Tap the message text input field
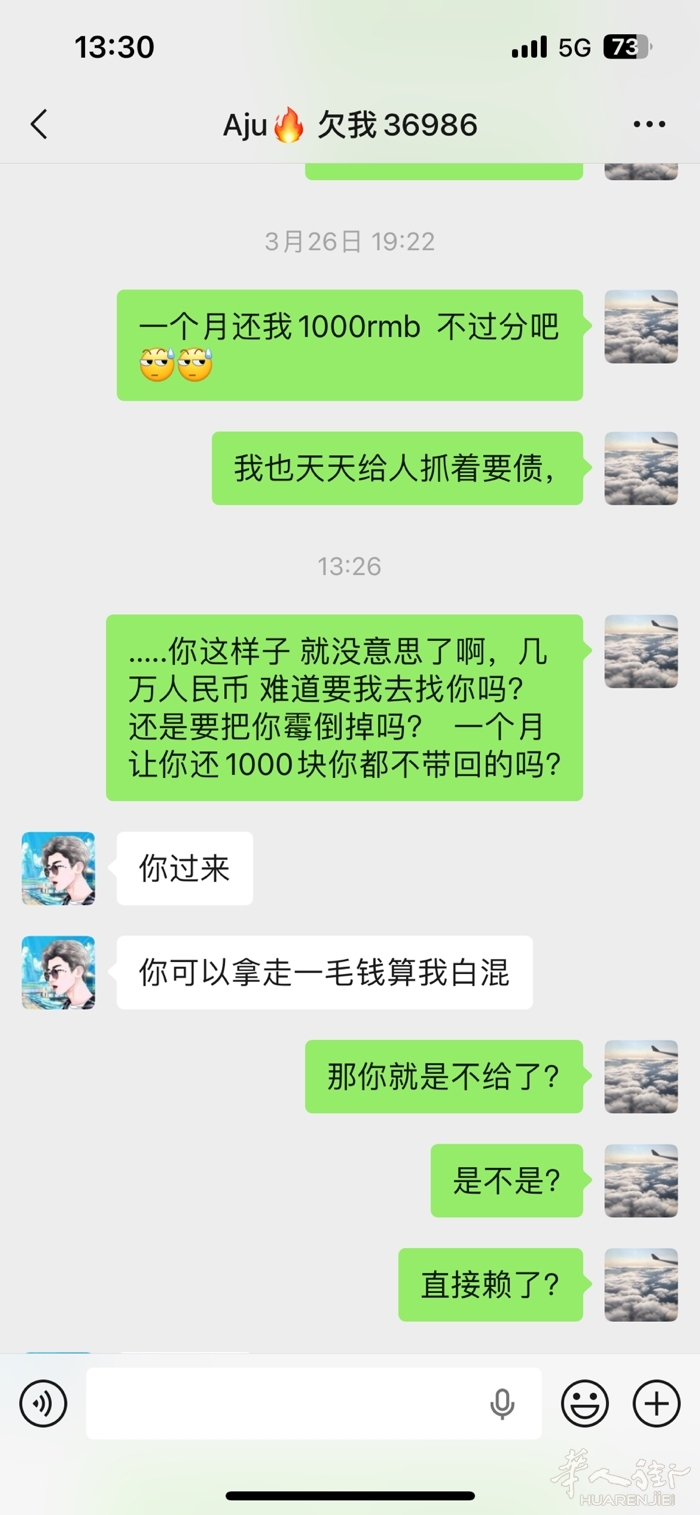The image size is (700, 1515). pyautogui.click(x=290, y=1403)
